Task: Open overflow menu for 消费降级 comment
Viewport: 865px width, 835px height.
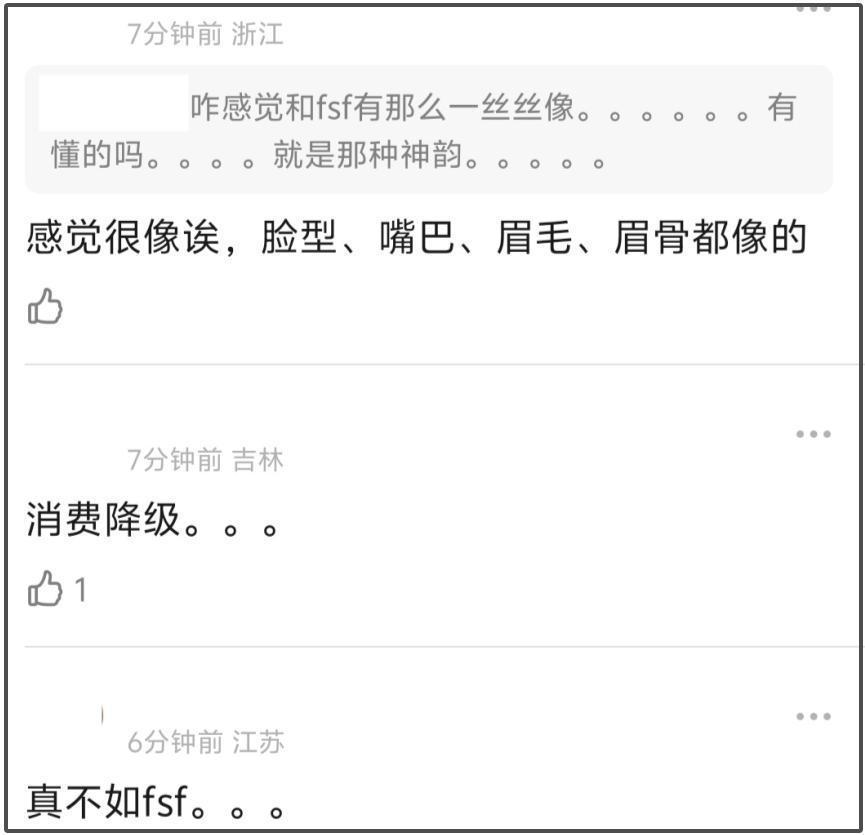Action: click(813, 434)
